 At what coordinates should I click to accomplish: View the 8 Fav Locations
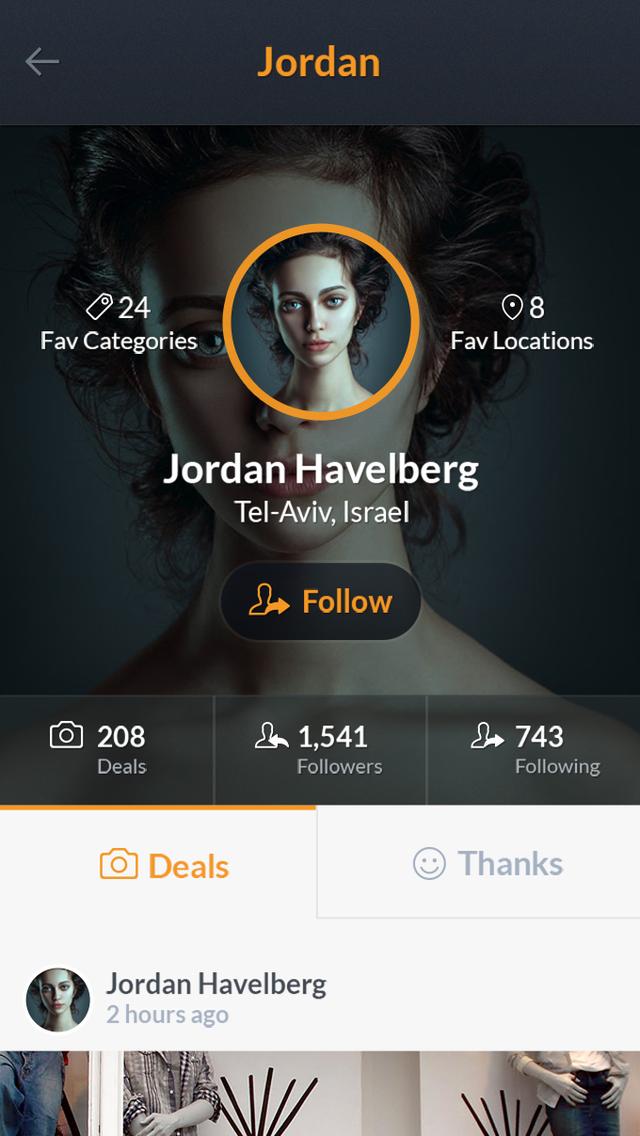[x=522, y=323]
